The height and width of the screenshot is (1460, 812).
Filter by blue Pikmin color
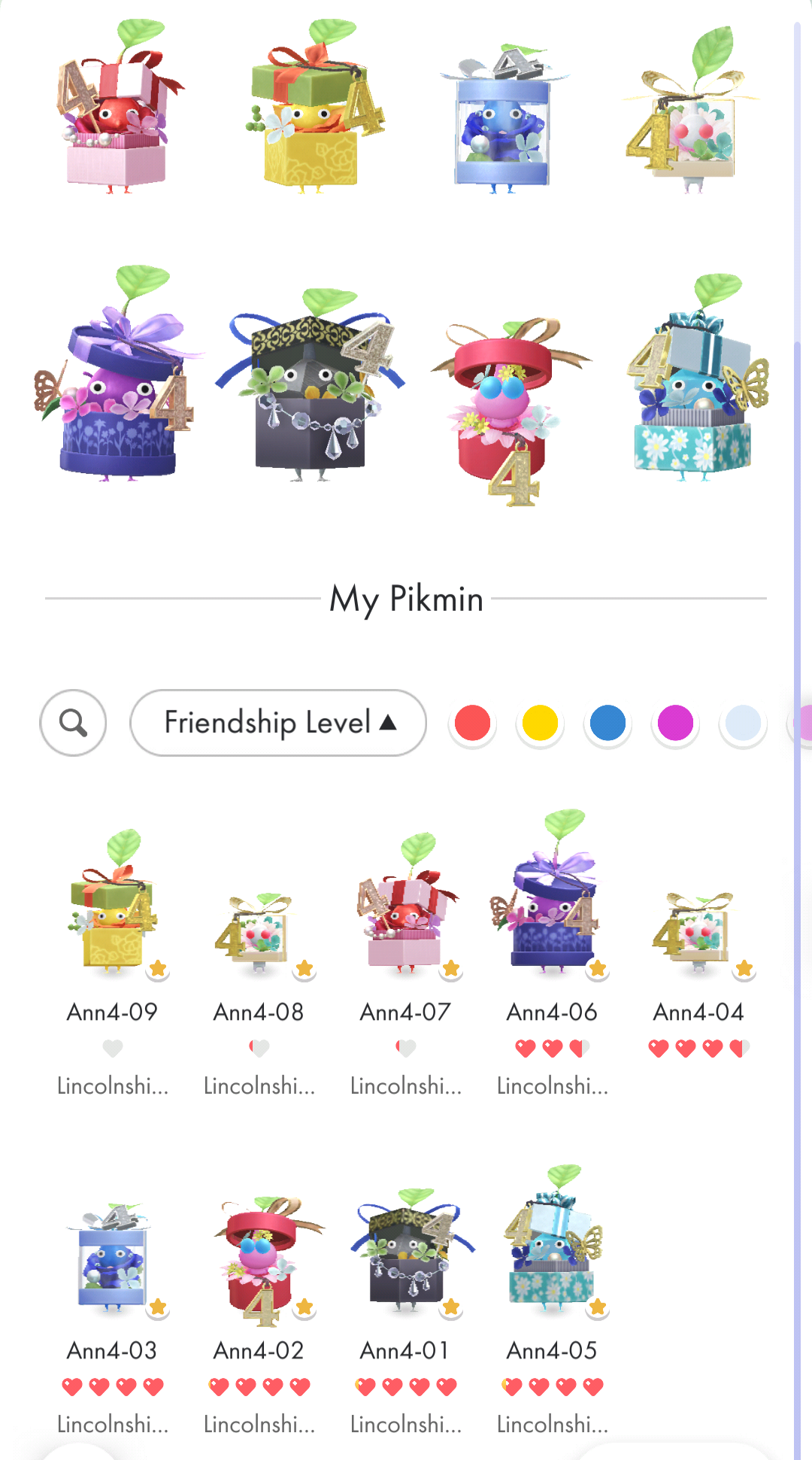click(x=607, y=724)
